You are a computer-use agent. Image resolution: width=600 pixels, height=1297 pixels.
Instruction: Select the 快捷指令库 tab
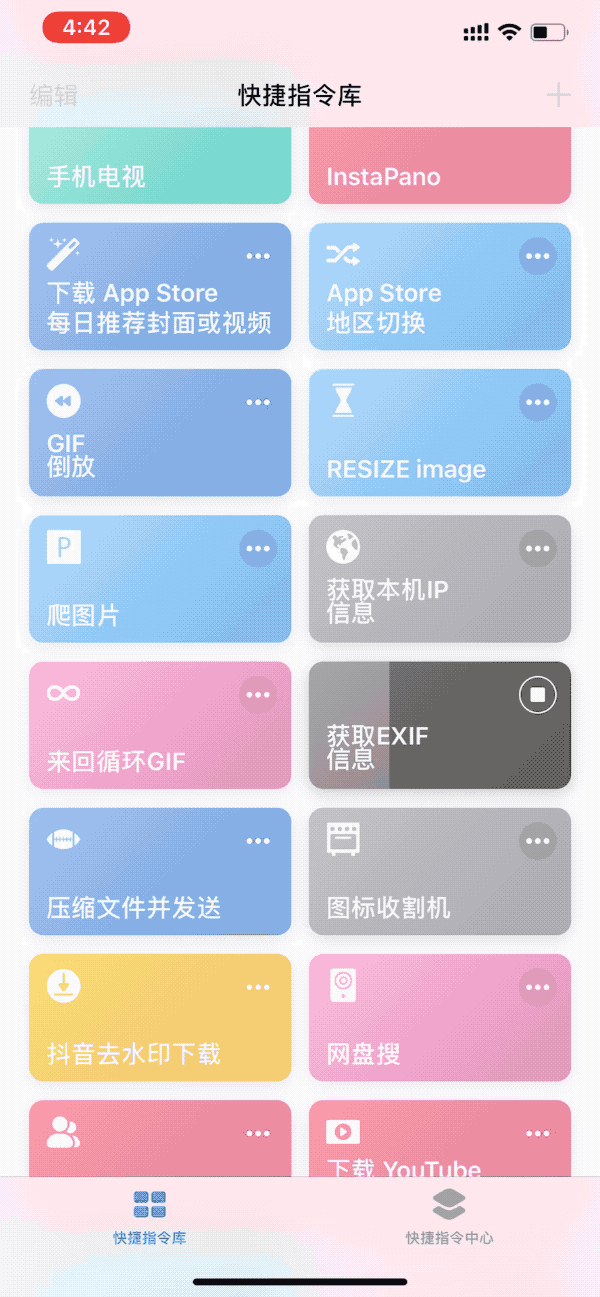tap(150, 1216)
